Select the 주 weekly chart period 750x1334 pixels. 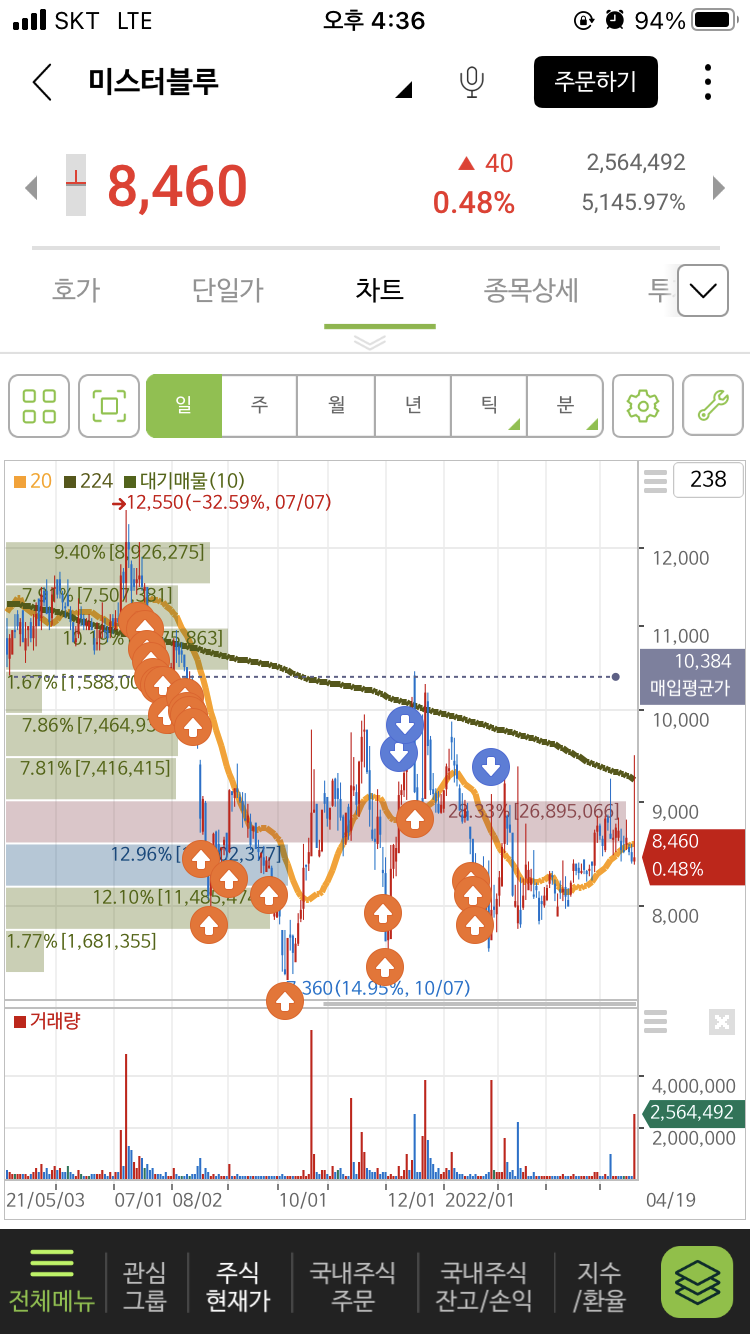[x=259, y=406]
